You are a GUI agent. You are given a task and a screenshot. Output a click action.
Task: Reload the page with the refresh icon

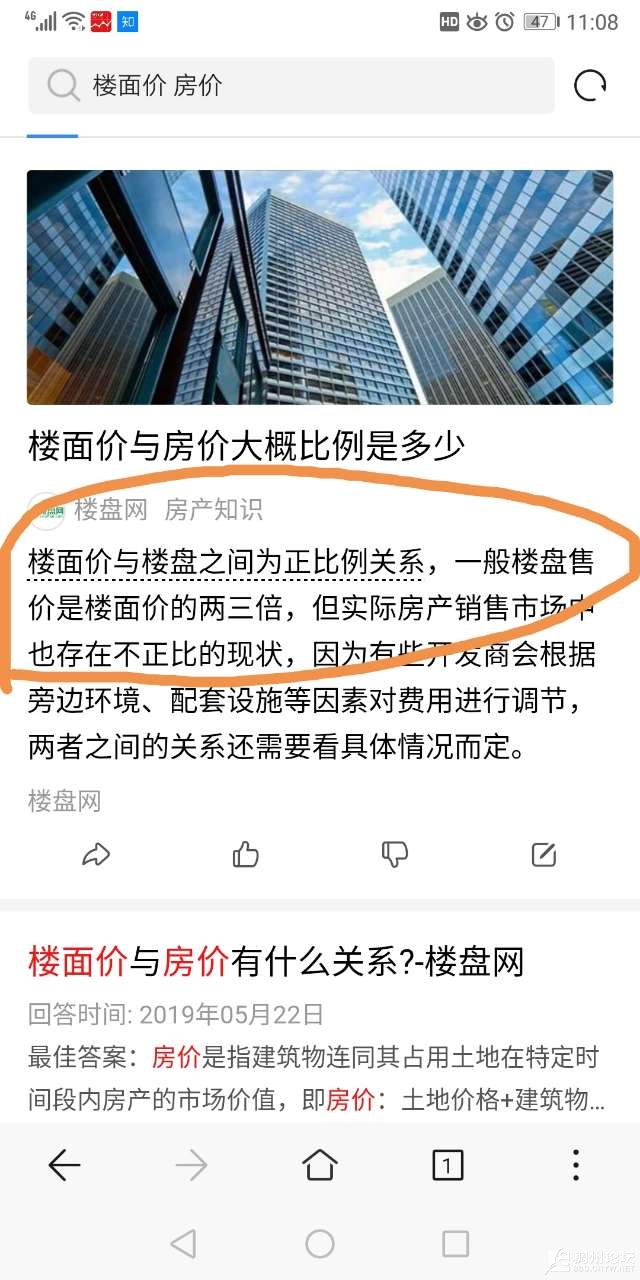point(590,86)
